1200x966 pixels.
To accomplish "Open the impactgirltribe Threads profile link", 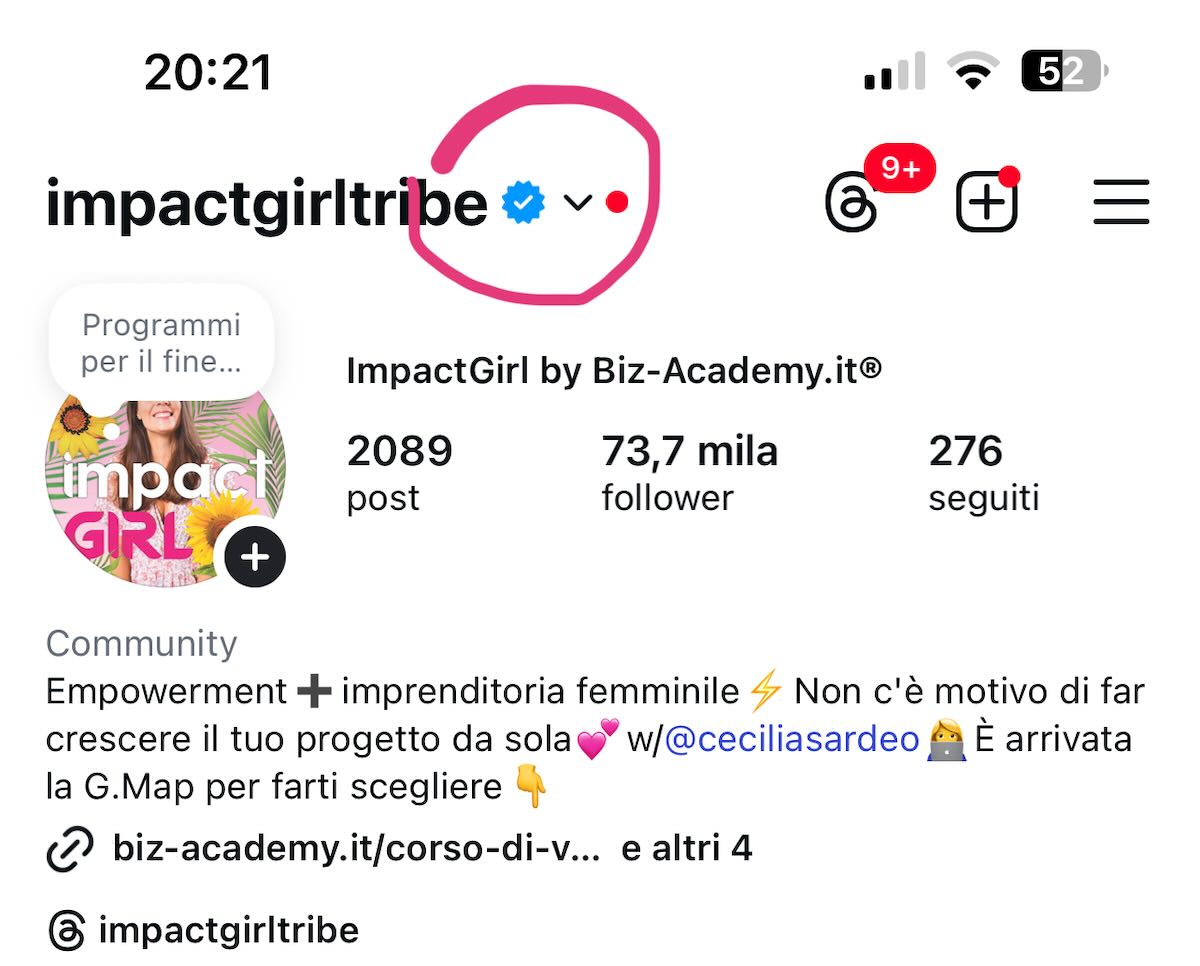I will pos(228,931).
